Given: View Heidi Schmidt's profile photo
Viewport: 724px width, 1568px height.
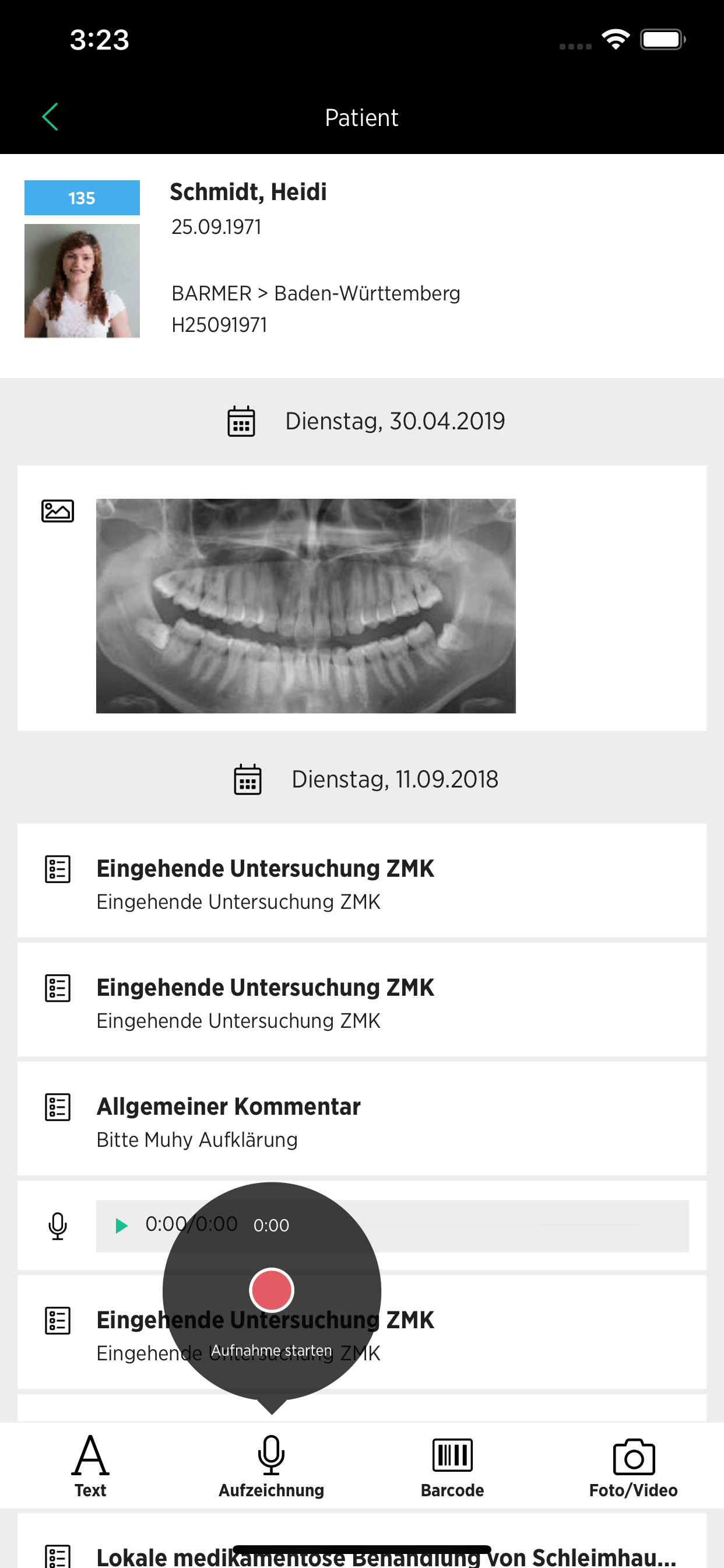Looking at the screenshot, I should click(x=82, y=281).
